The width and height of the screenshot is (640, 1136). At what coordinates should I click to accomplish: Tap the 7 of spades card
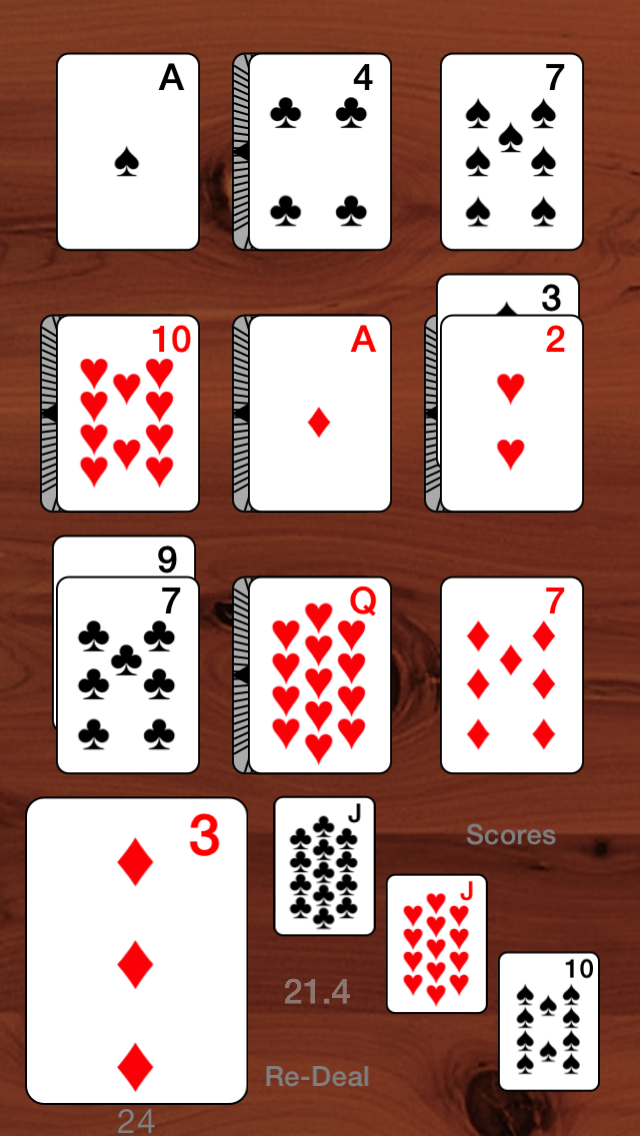[x=512, y=151]
